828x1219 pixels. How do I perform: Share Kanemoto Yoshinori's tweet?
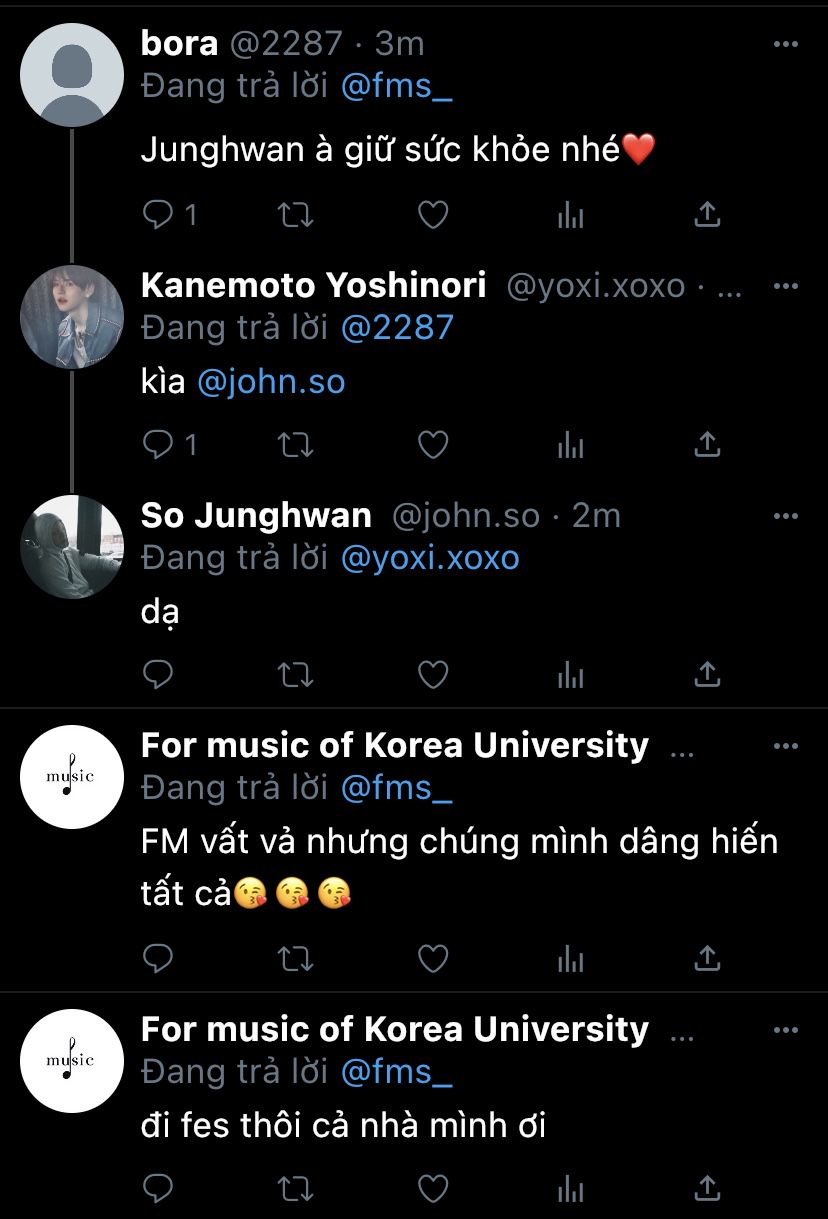(707, 445)
